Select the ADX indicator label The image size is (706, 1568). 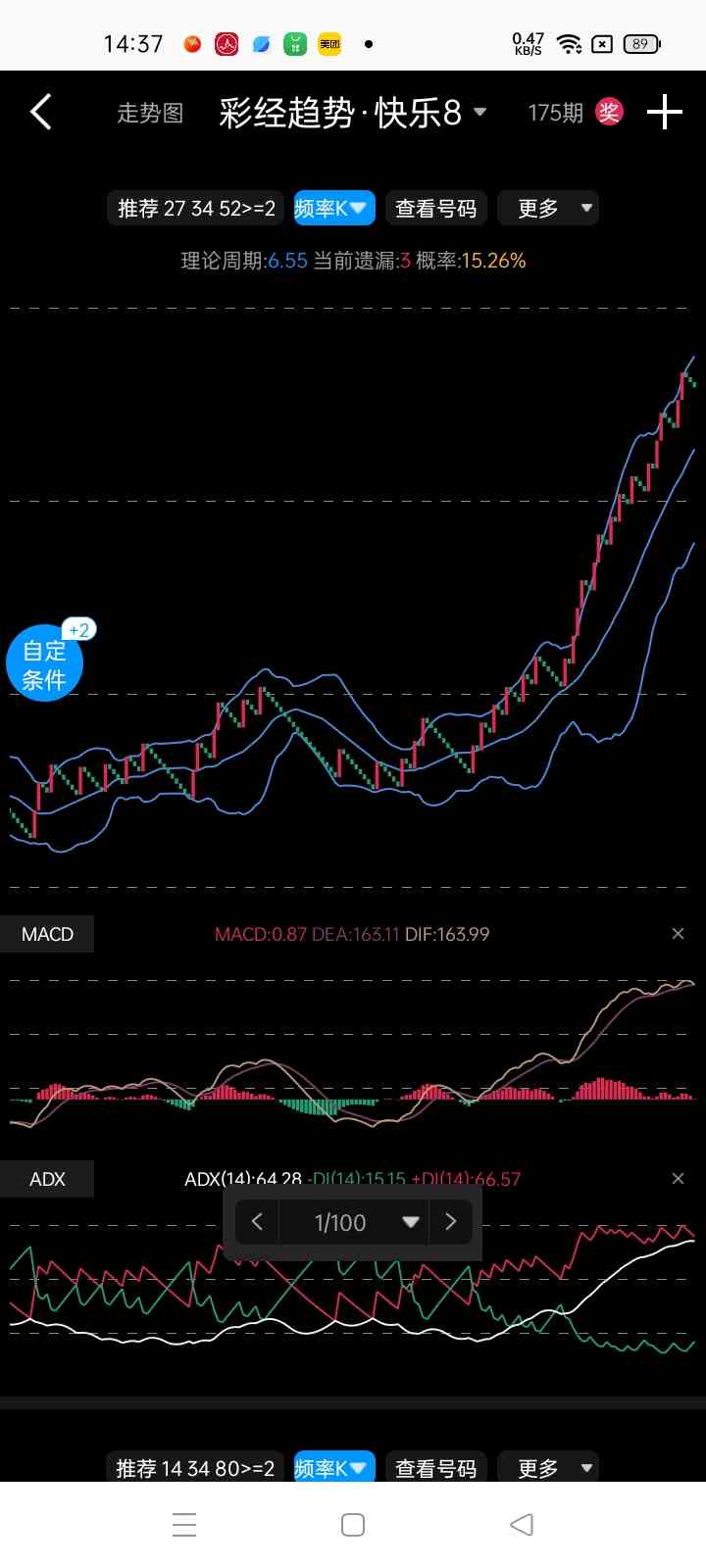[47, 1179]
